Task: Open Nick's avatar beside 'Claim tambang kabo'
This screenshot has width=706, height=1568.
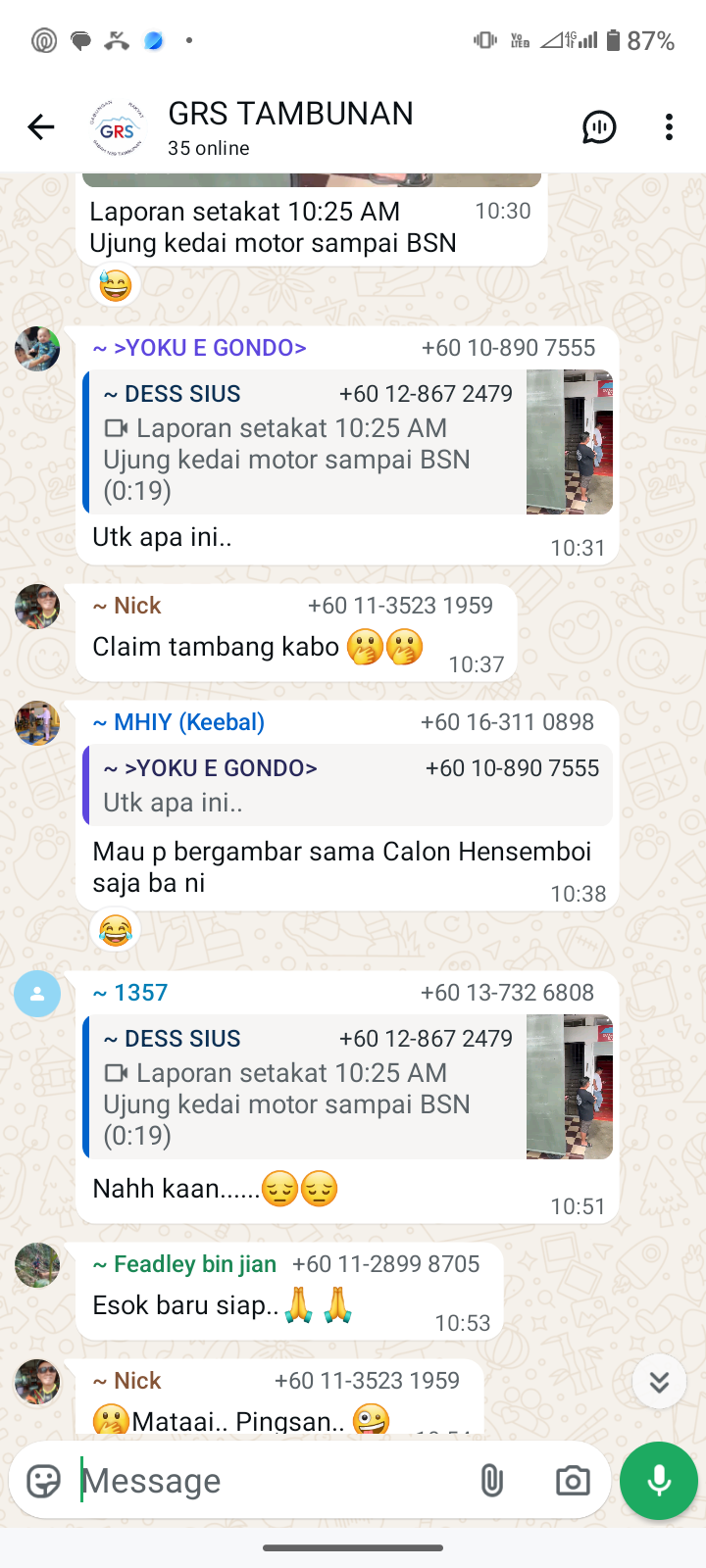Action: (37, 607)
